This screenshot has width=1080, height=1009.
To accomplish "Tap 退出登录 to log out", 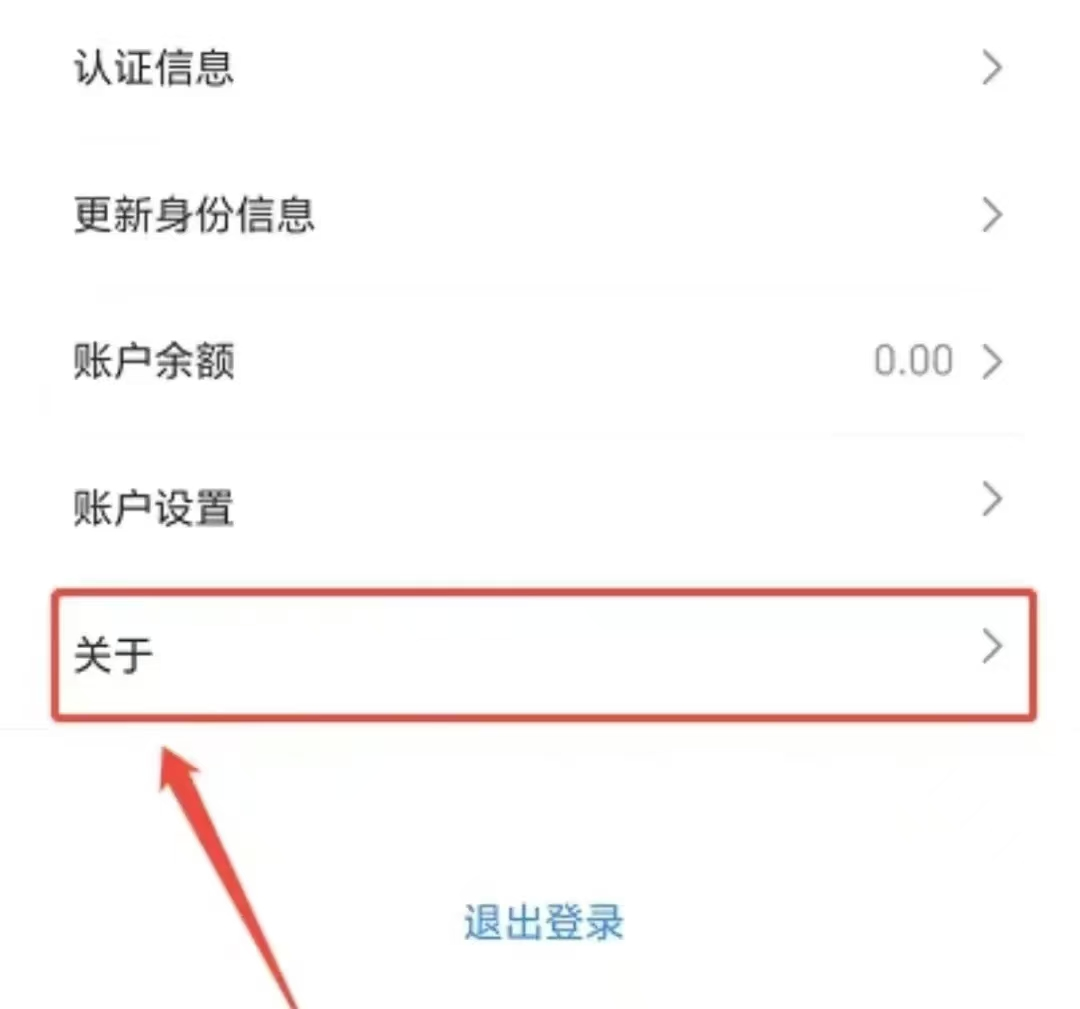I will 543,921.
